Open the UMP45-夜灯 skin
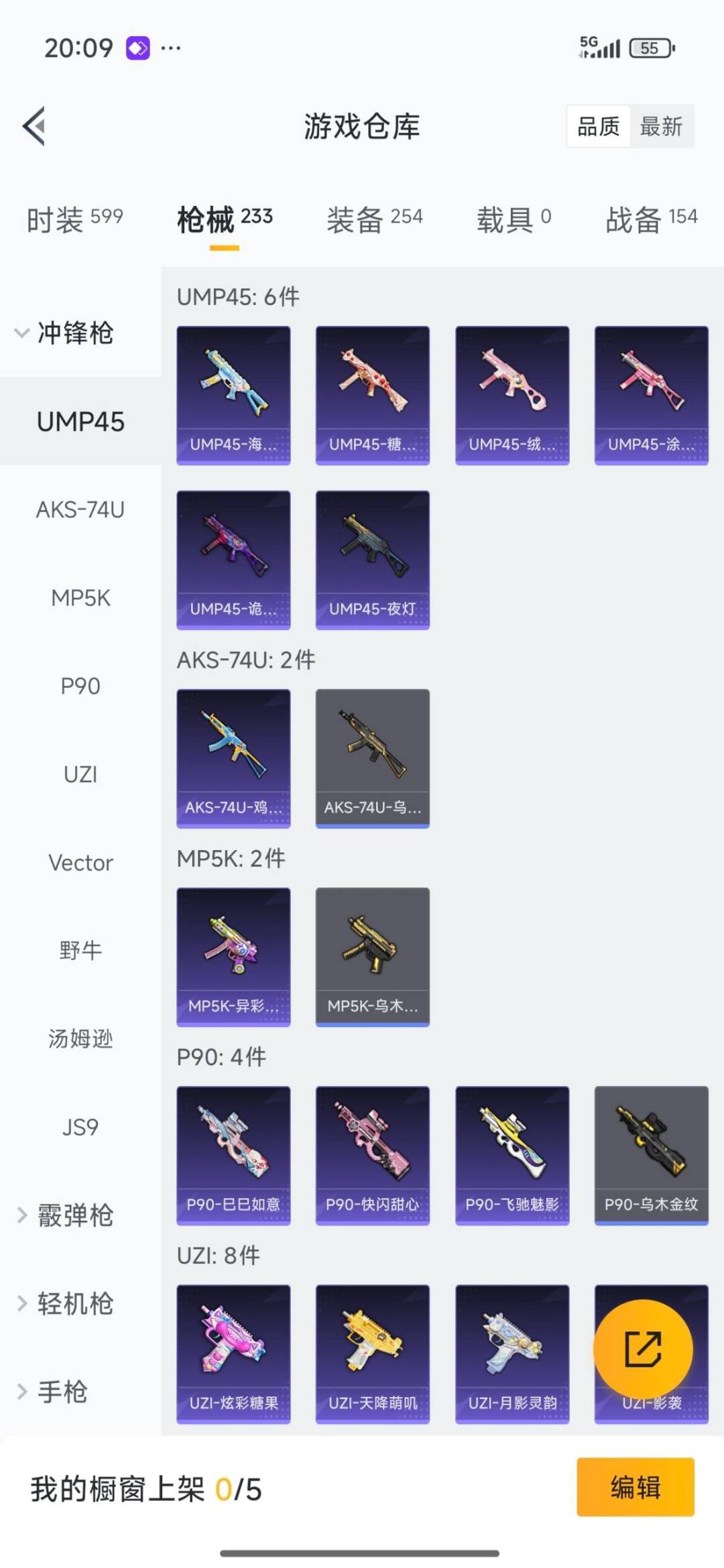This screenshot has width=724, height=1568. (372, 559)
